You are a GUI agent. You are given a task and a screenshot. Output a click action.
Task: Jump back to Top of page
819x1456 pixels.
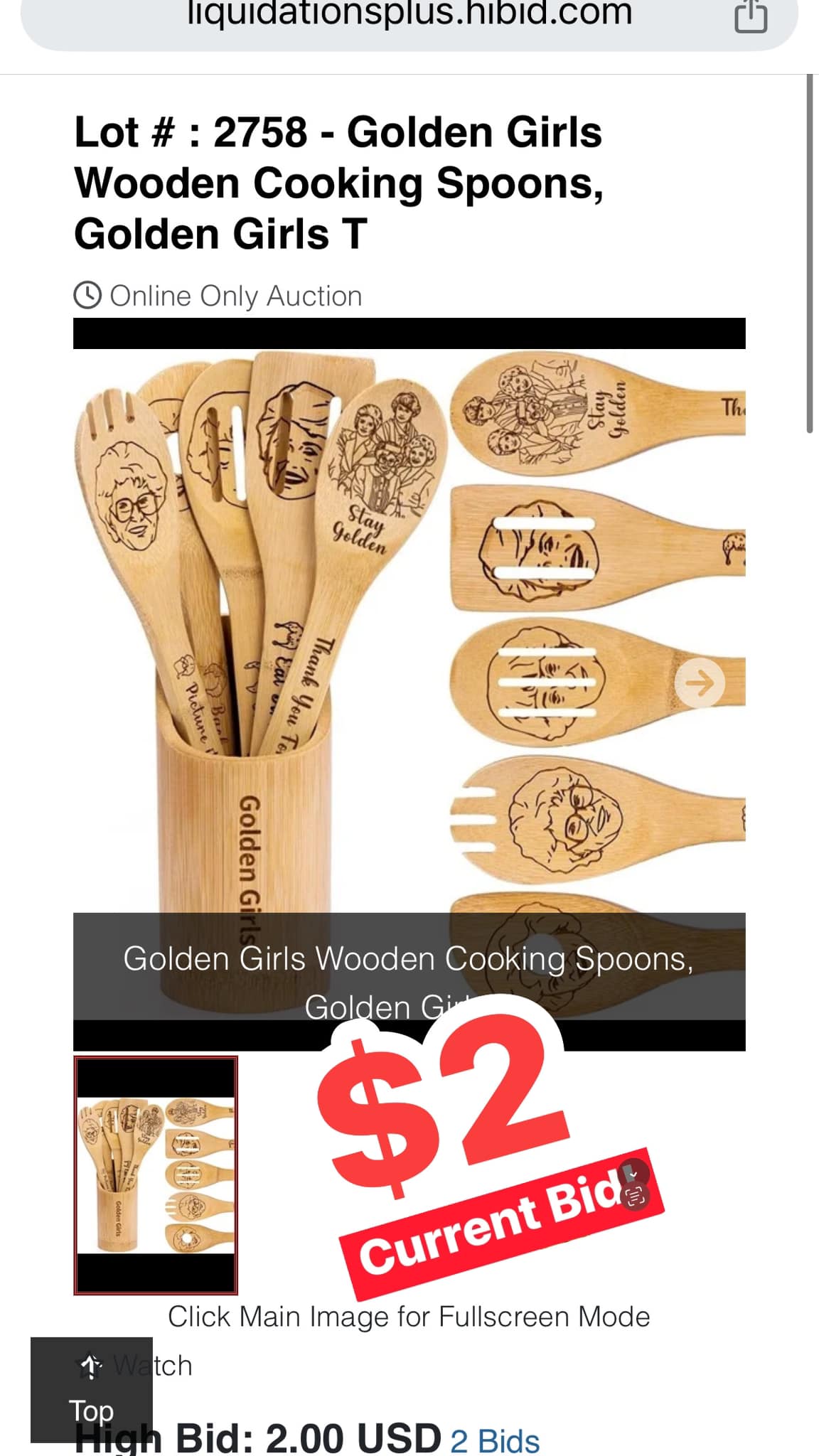pyautogui.click(x=91, y=1390)
